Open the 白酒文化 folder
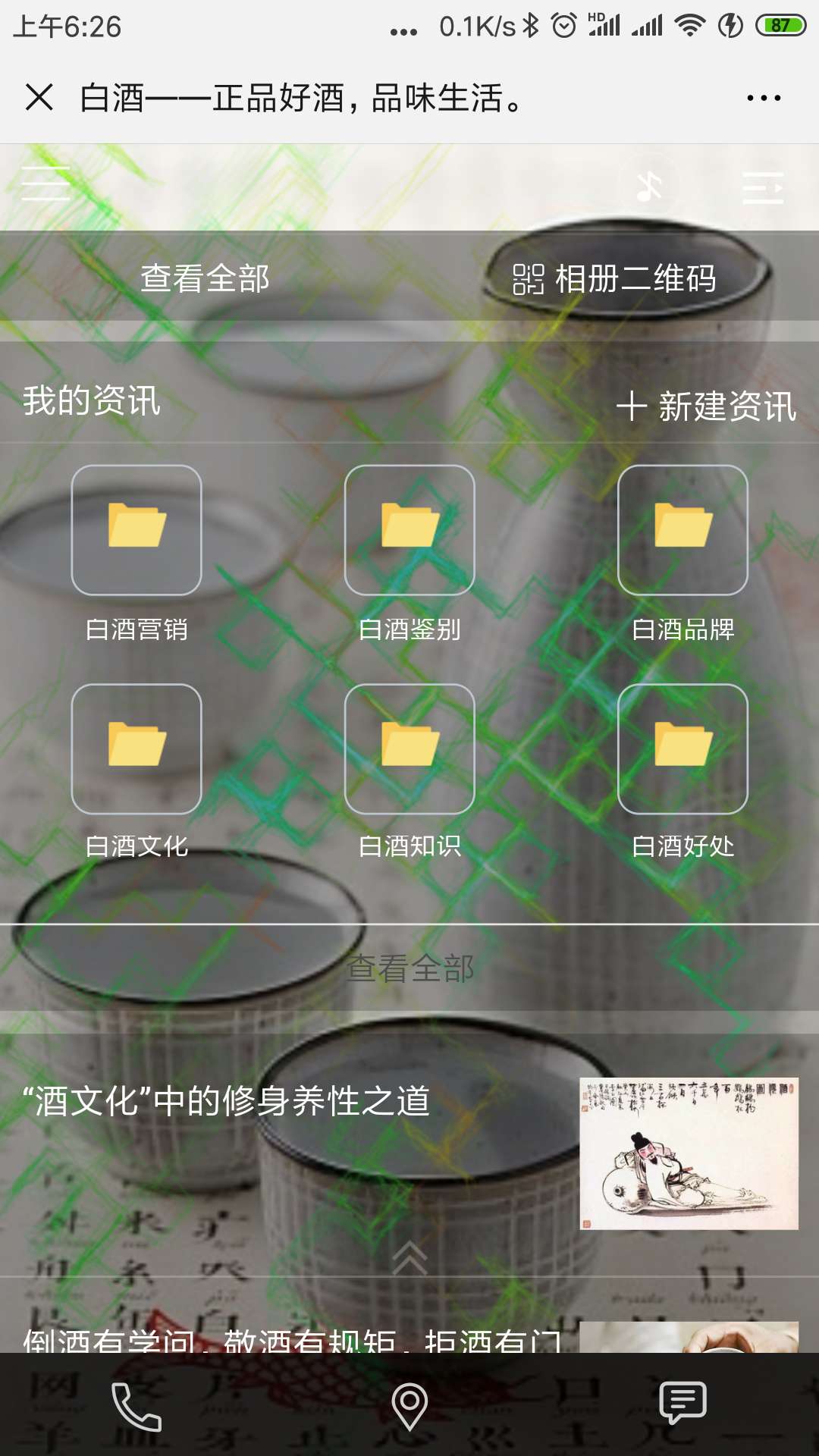This screenshot has height=1456, width=819. coord(136,748)
